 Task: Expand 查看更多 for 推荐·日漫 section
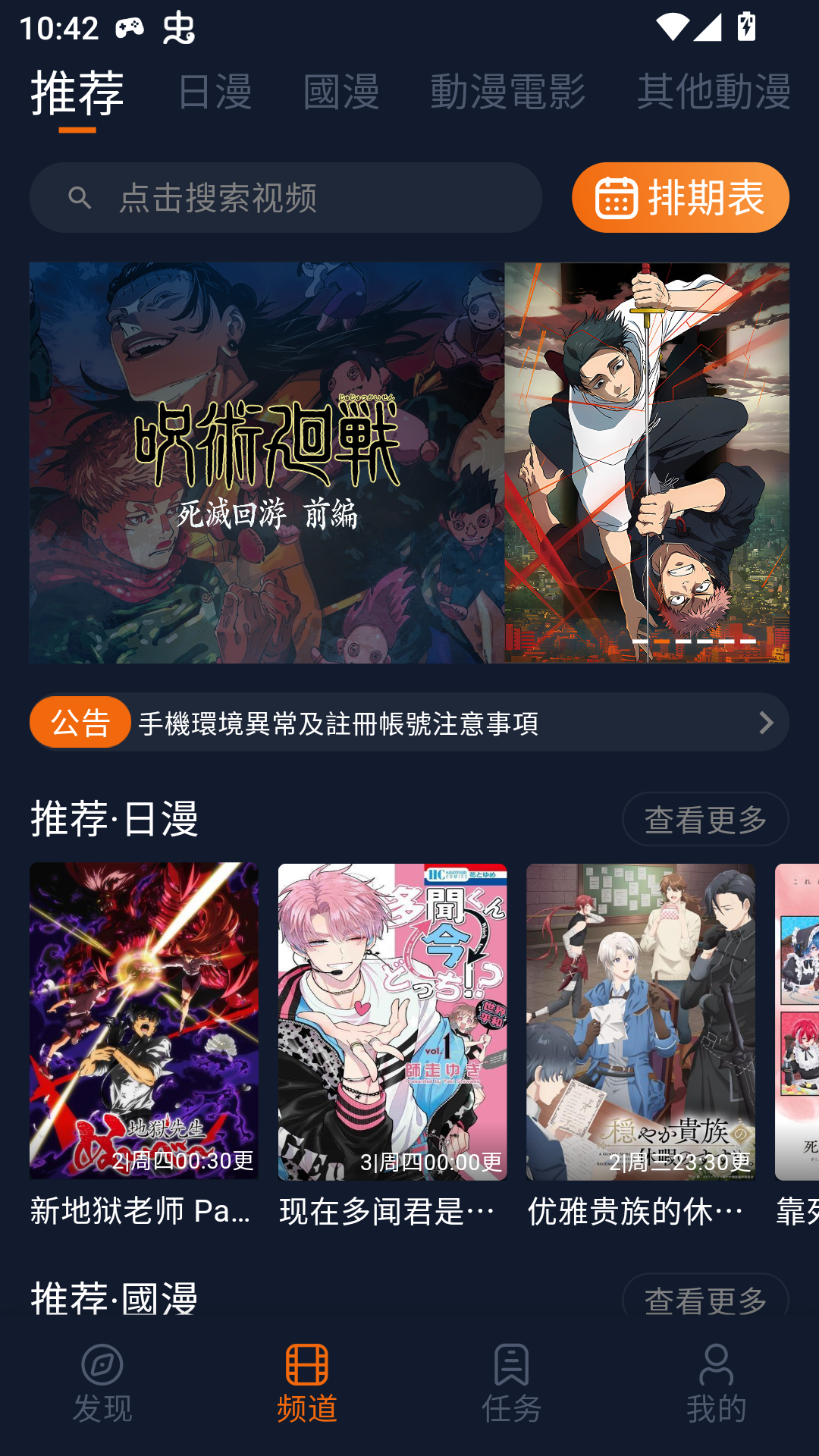pyautogui.click(x=705, y=819)
